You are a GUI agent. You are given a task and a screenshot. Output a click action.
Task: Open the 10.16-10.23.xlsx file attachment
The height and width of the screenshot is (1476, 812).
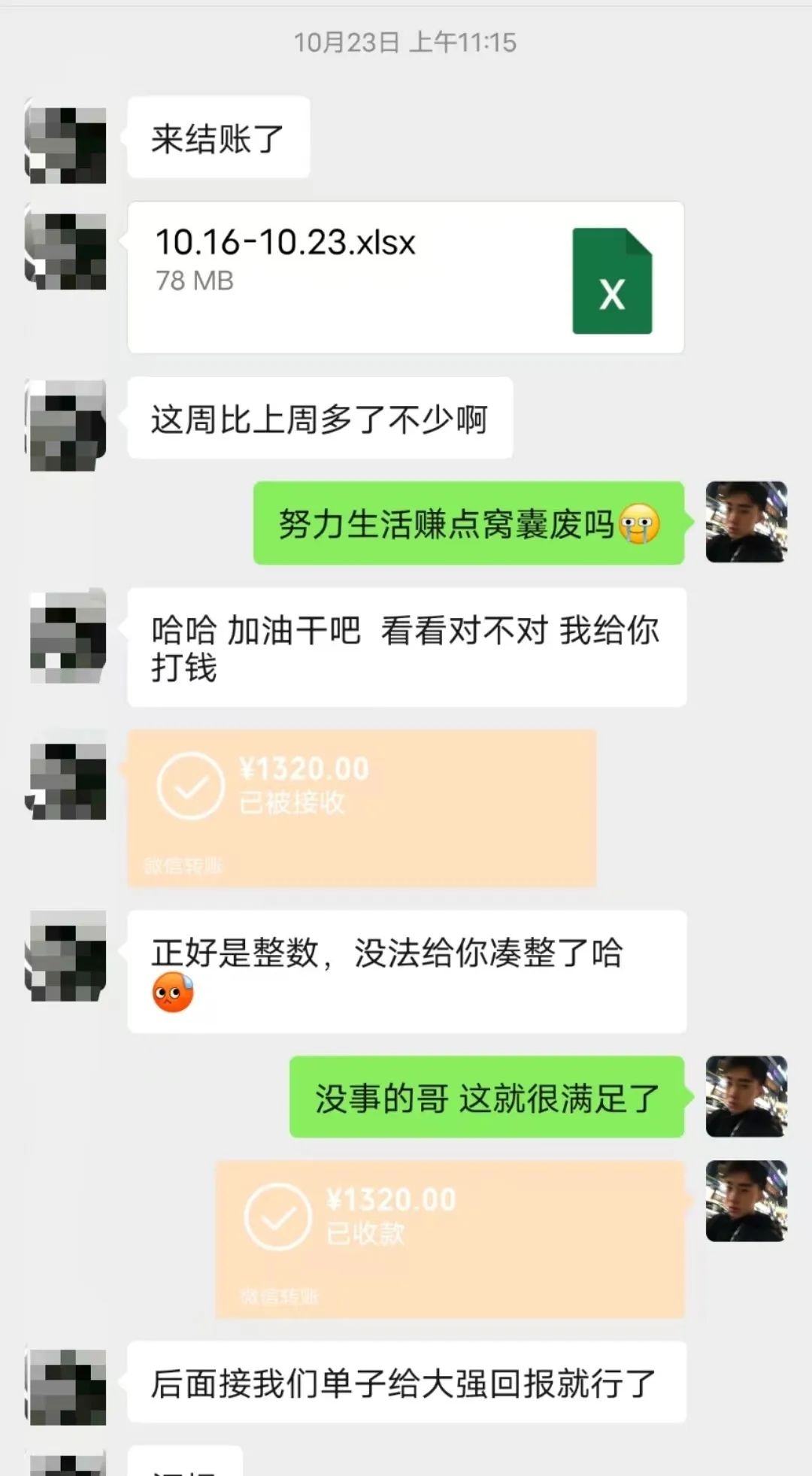tap(405, 277)
